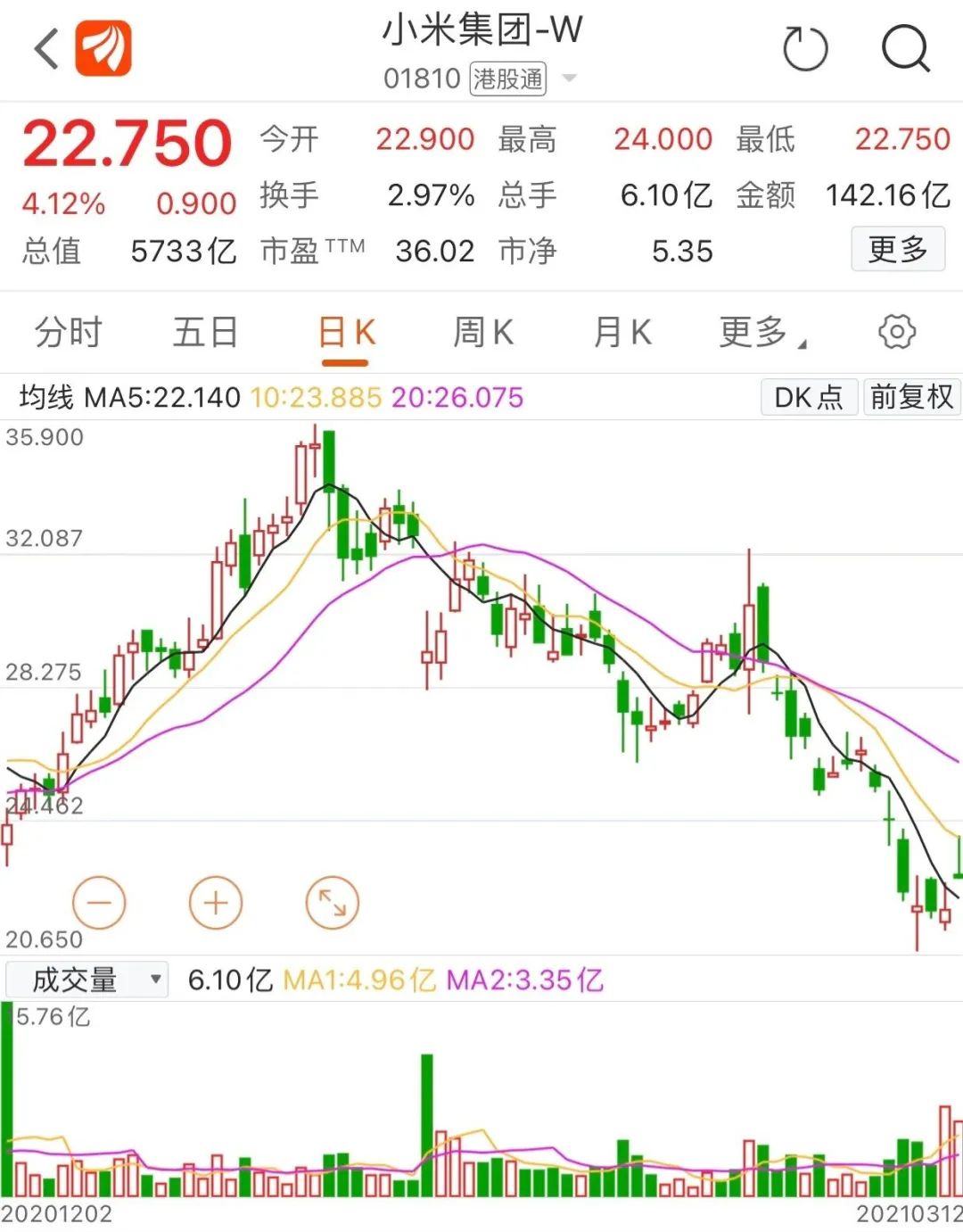The image size is (963, 1232).
Task: Expand the chart to fullscreen
Action: (x=331, y=903)
